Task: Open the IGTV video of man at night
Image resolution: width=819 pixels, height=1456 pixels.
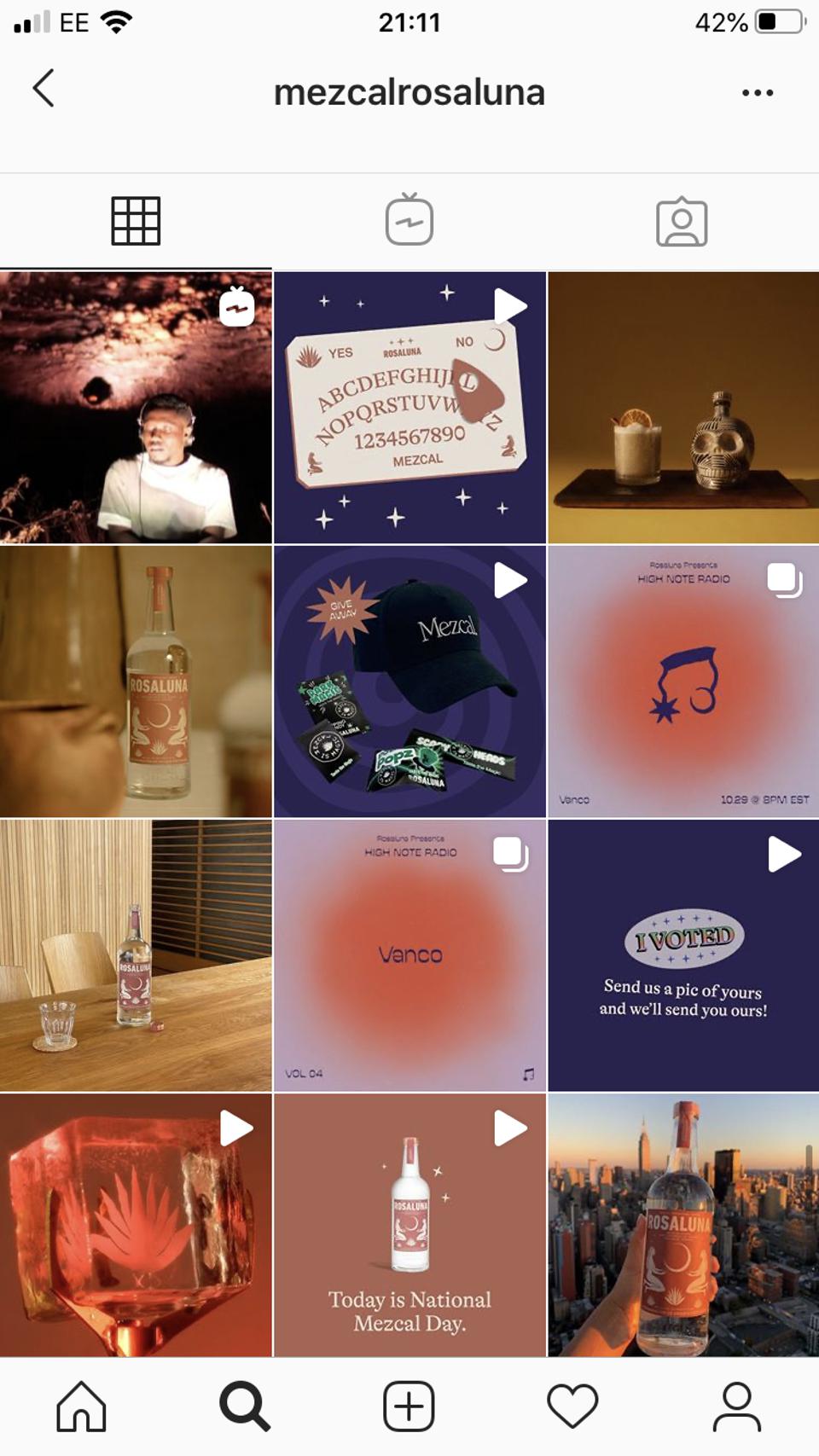Action: (136, 408)
